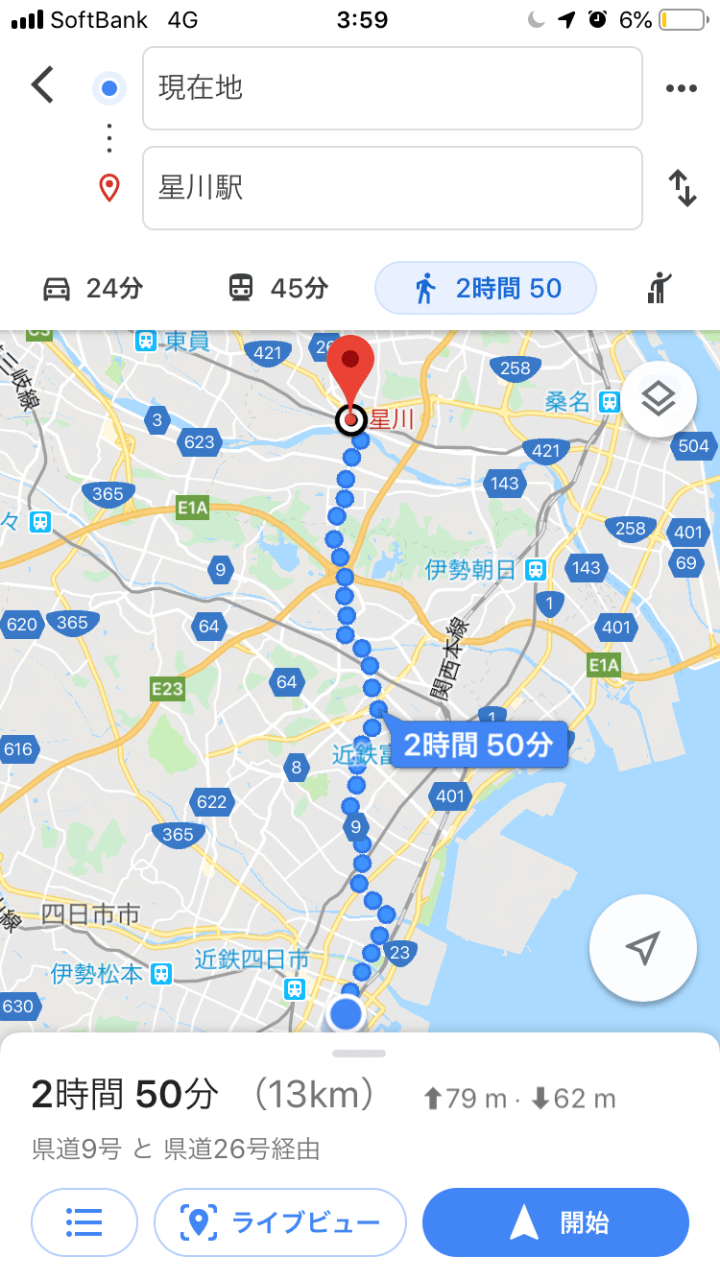Swap origin and destination

tap(682, 188)
